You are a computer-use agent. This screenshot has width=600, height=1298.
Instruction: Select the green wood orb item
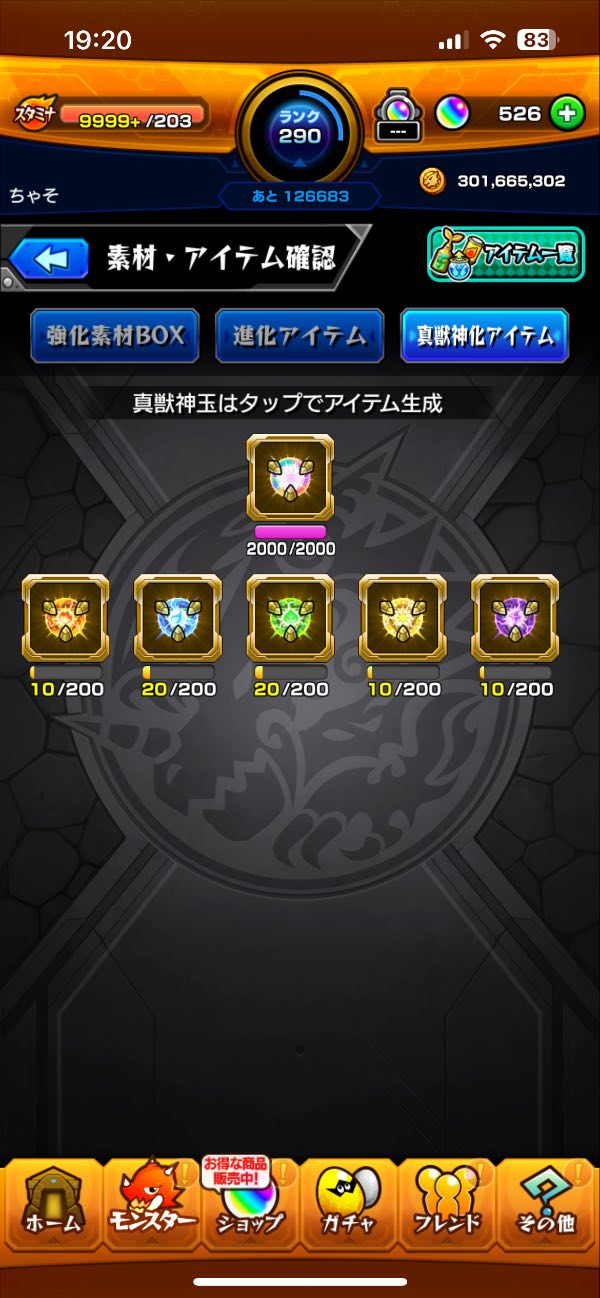[x=290, y=617]
